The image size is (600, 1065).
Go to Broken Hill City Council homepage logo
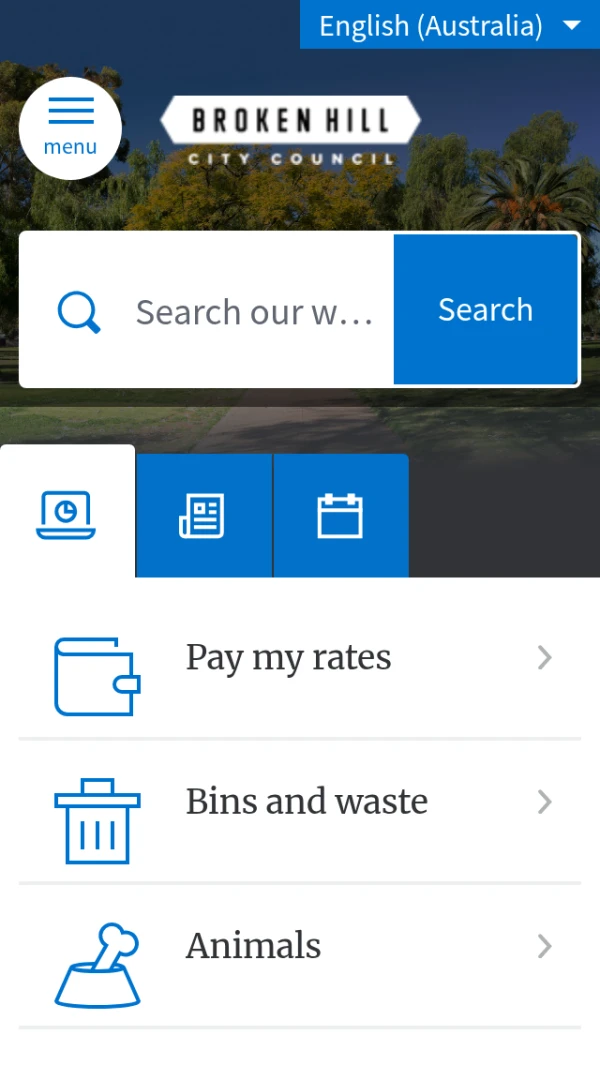(x=290, y=131)
